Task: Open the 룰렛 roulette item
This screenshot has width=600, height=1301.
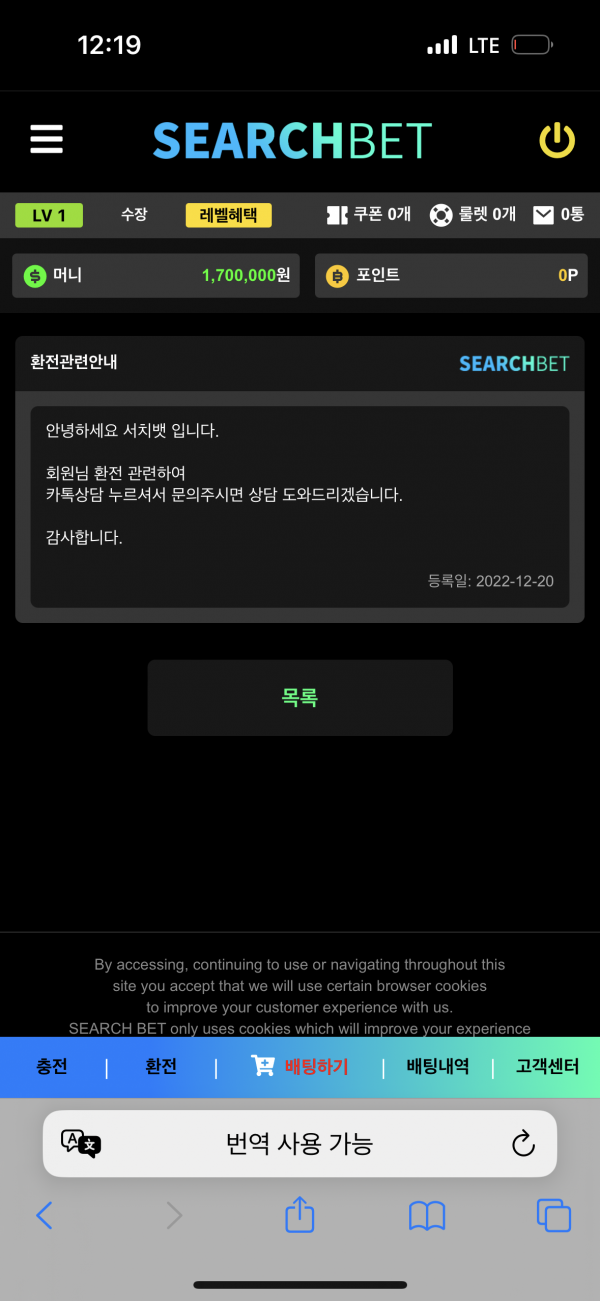Action: tap(472, 215)
